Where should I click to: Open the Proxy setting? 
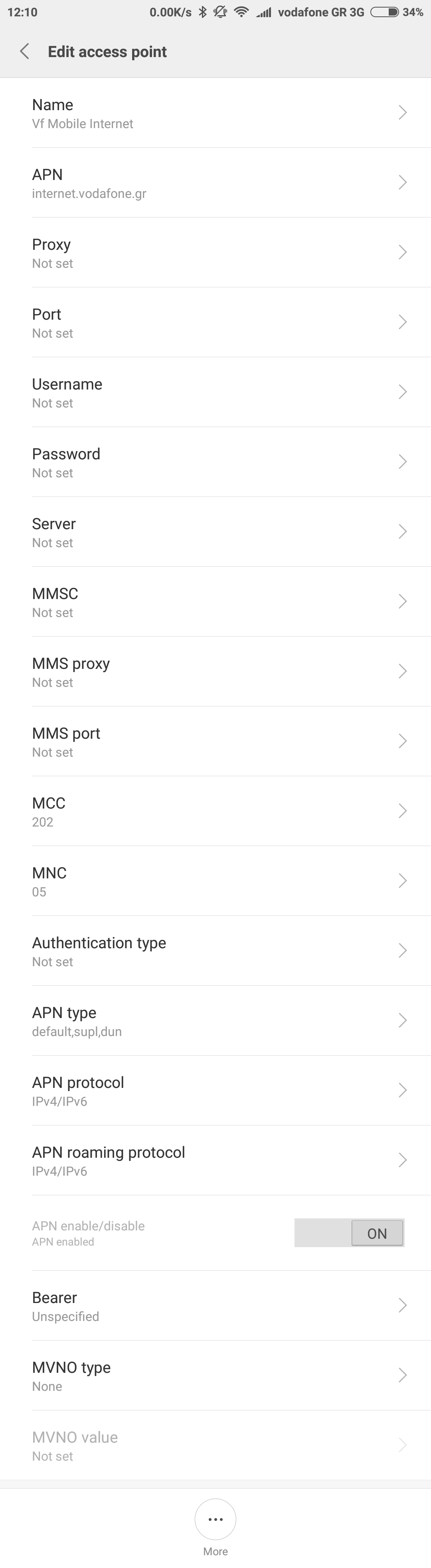pyautogui.click(x=215, y=253)
